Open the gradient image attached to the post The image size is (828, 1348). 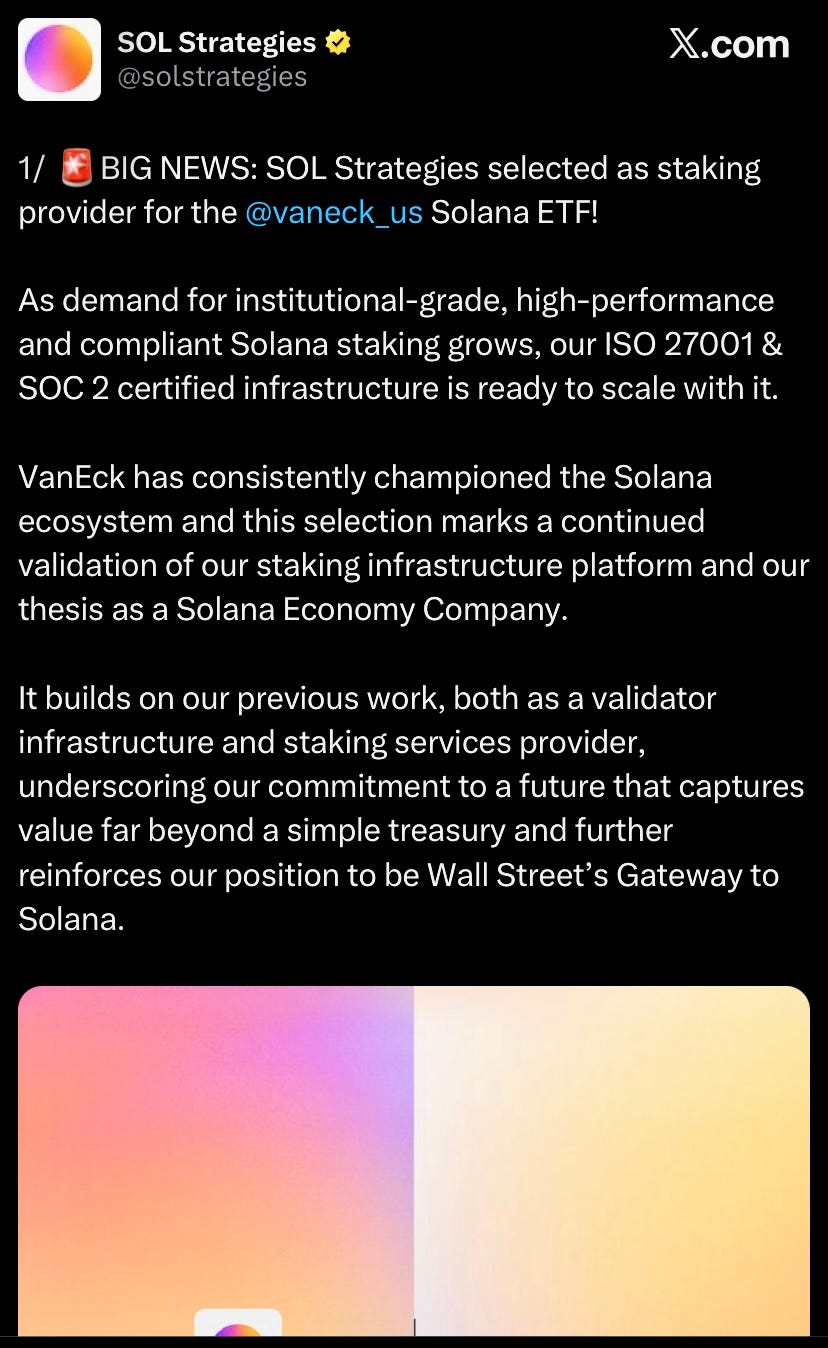414,1160
